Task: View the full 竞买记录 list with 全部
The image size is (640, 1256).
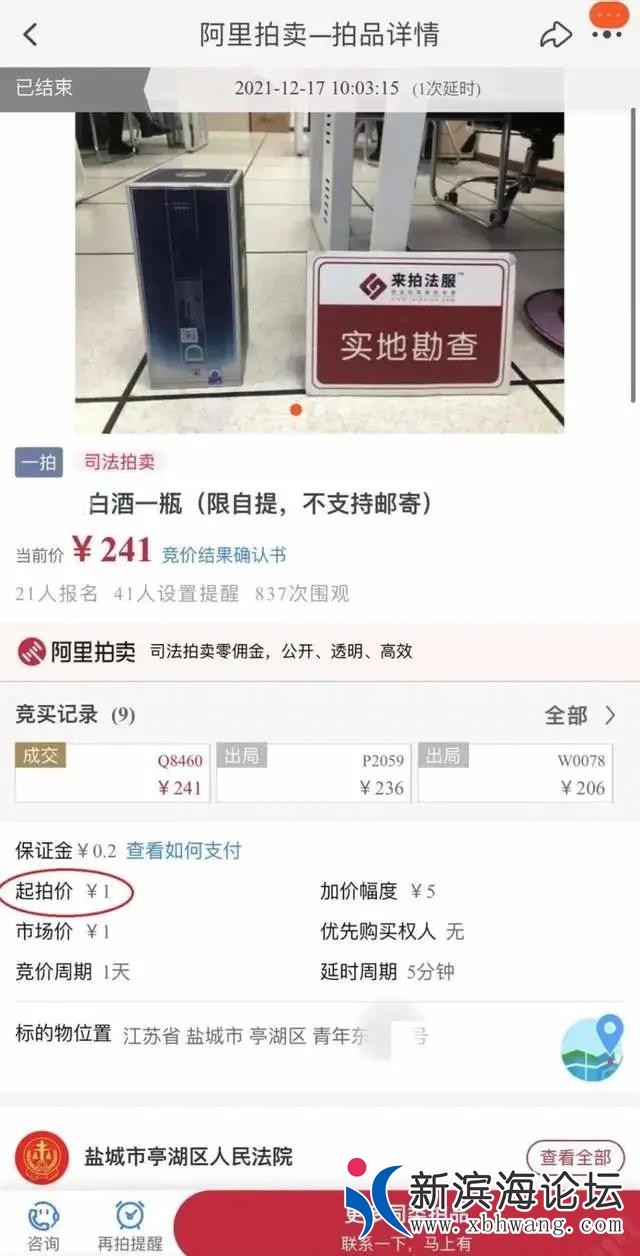Action: tap(580, 715)
